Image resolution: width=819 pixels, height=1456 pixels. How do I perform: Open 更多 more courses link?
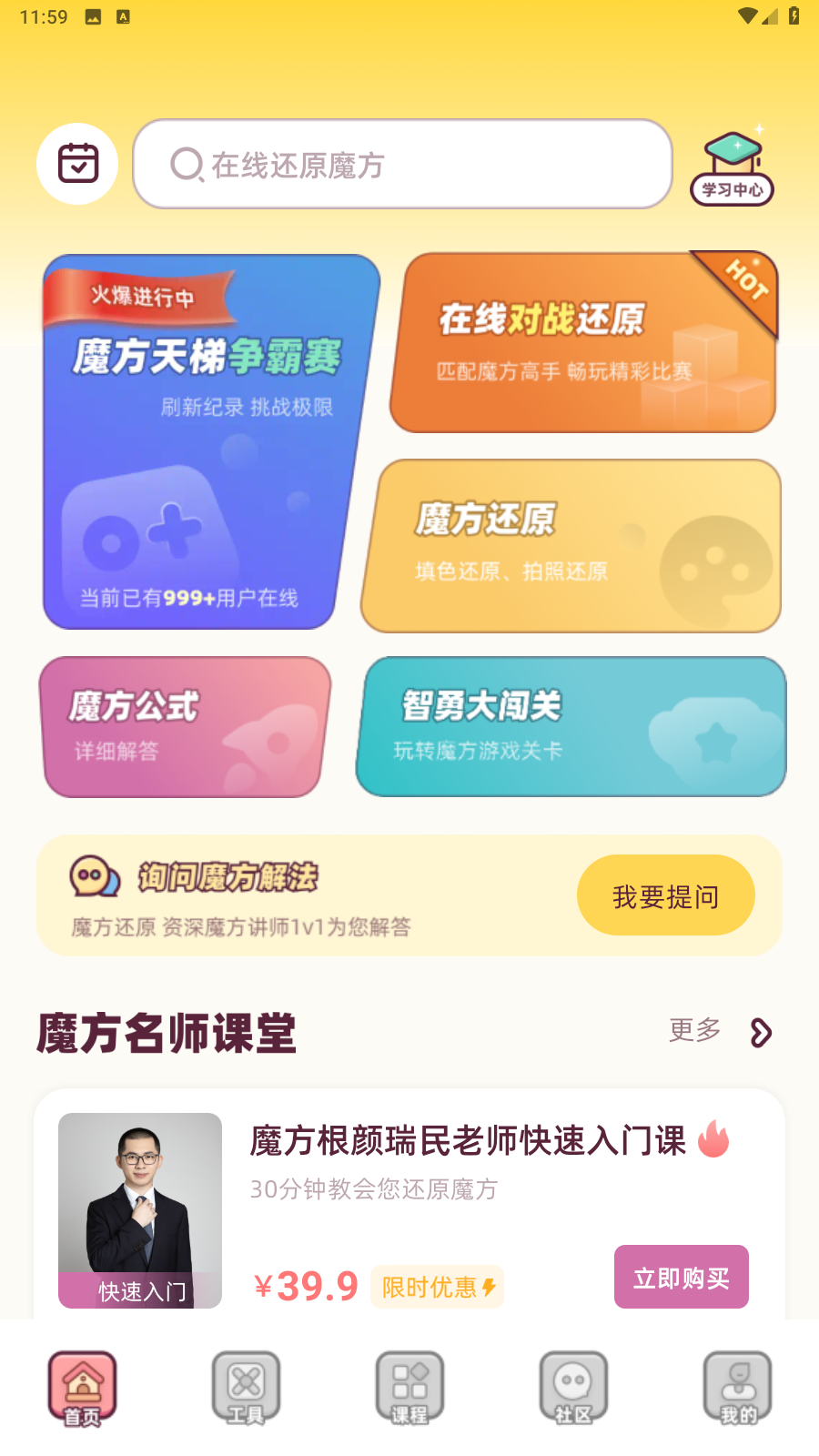693,1030
